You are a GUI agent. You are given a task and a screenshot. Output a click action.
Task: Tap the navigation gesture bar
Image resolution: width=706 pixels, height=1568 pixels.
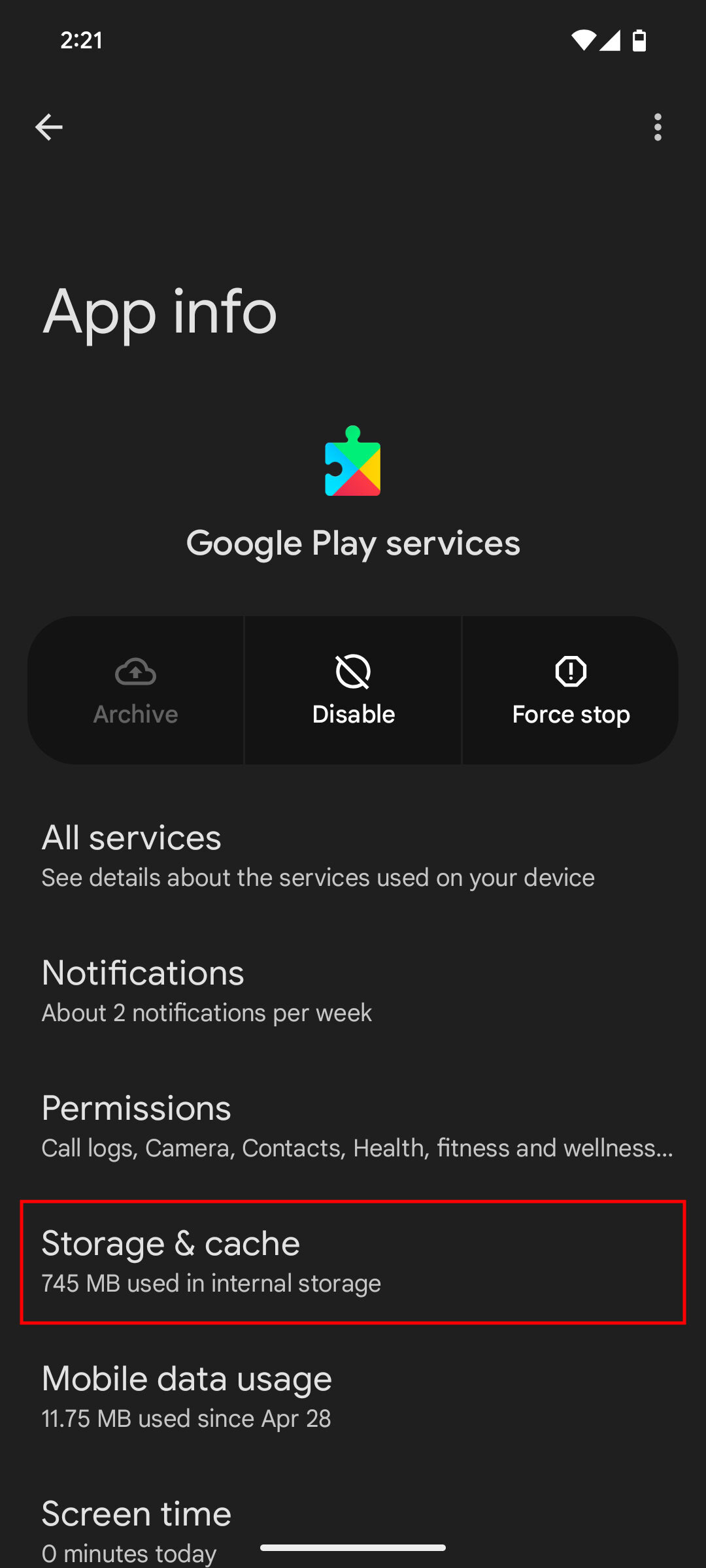(353, 1547)
